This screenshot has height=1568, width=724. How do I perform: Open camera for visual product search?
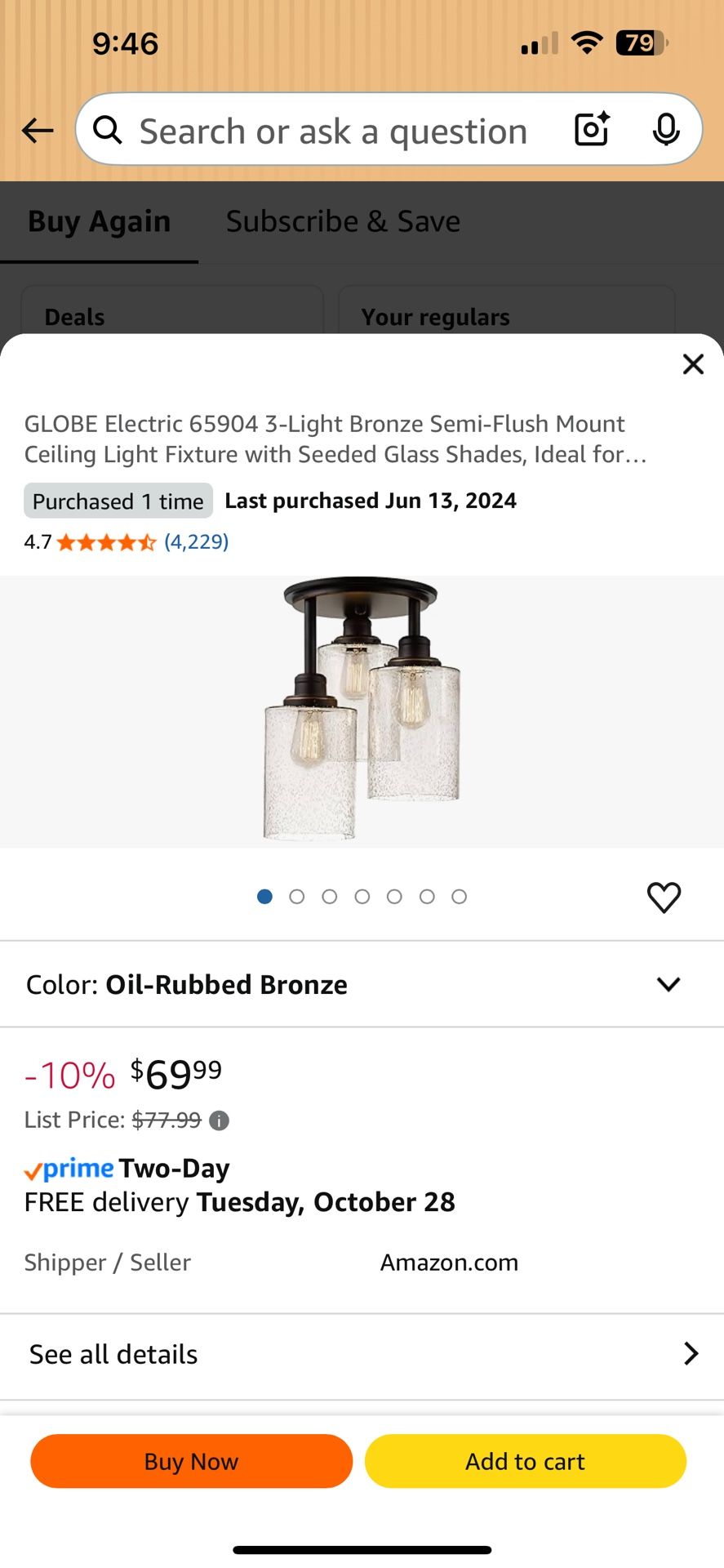[590, 130]
